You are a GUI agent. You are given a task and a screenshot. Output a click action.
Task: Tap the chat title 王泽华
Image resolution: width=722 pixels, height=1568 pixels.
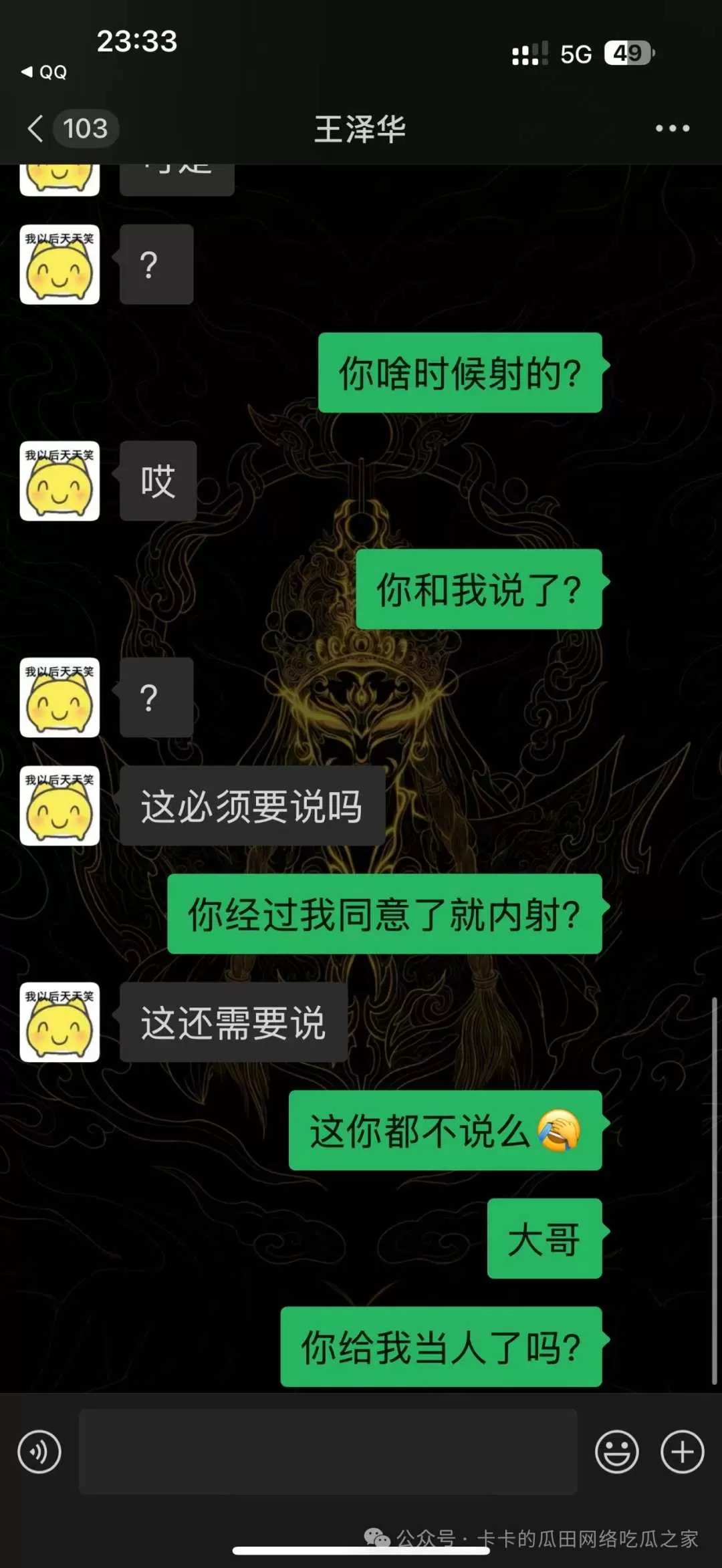pyautogui.click(x=360, y=128)
